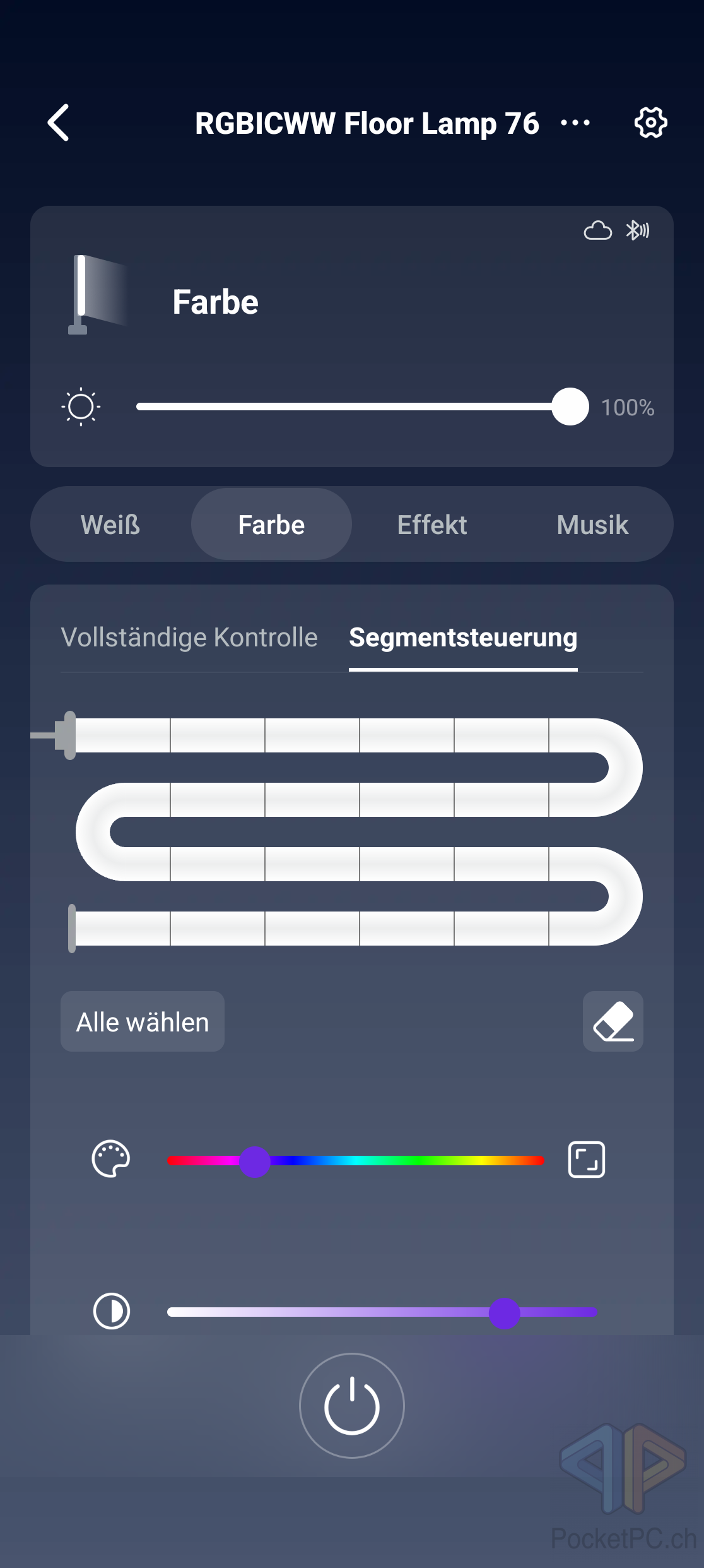Select the Farbe mode tab

pyautogui.click(x=271, y=525)
